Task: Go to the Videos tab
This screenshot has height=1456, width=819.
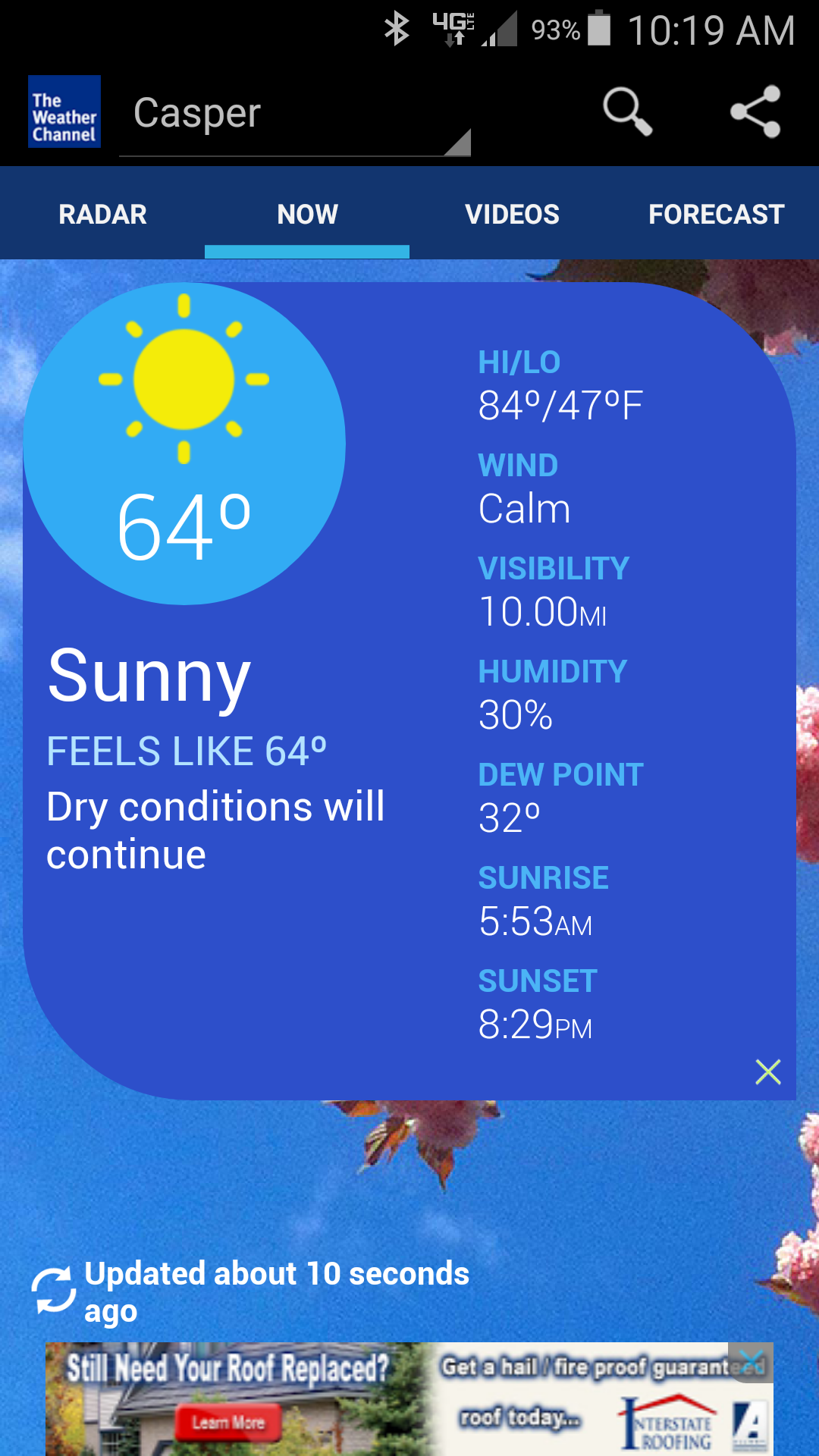Action: tap(512, 214)
